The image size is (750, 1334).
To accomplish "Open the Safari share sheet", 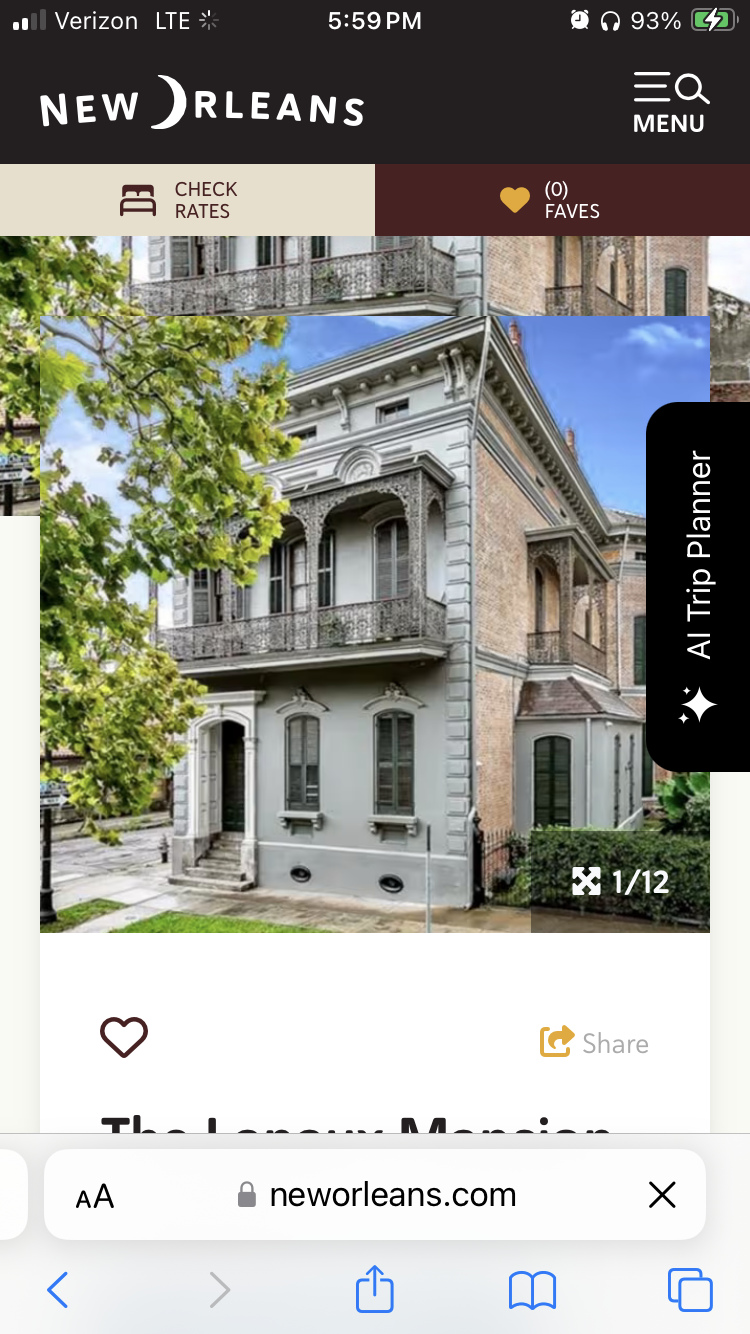I will [x=375, y=1289].
